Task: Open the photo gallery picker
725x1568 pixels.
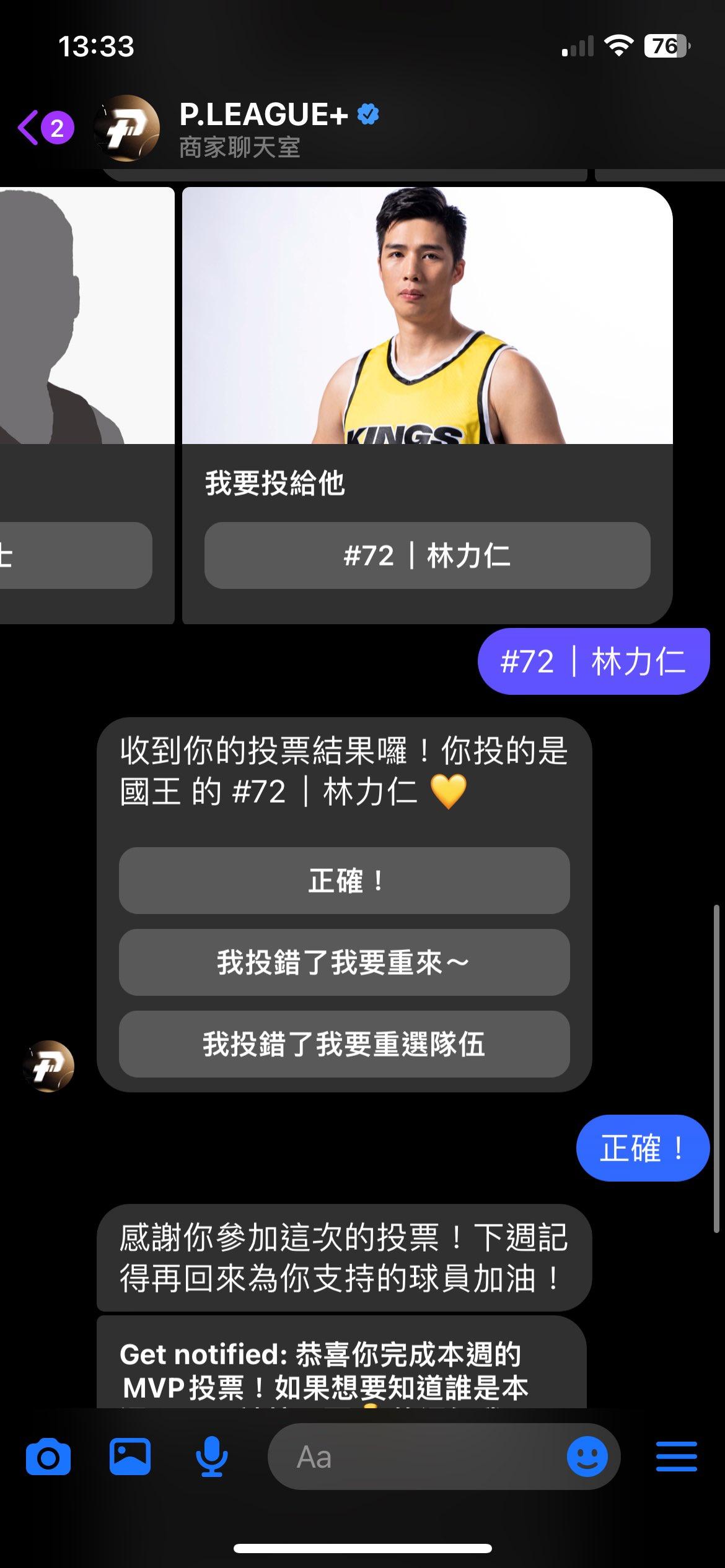Action: (x=130, y=1457)
